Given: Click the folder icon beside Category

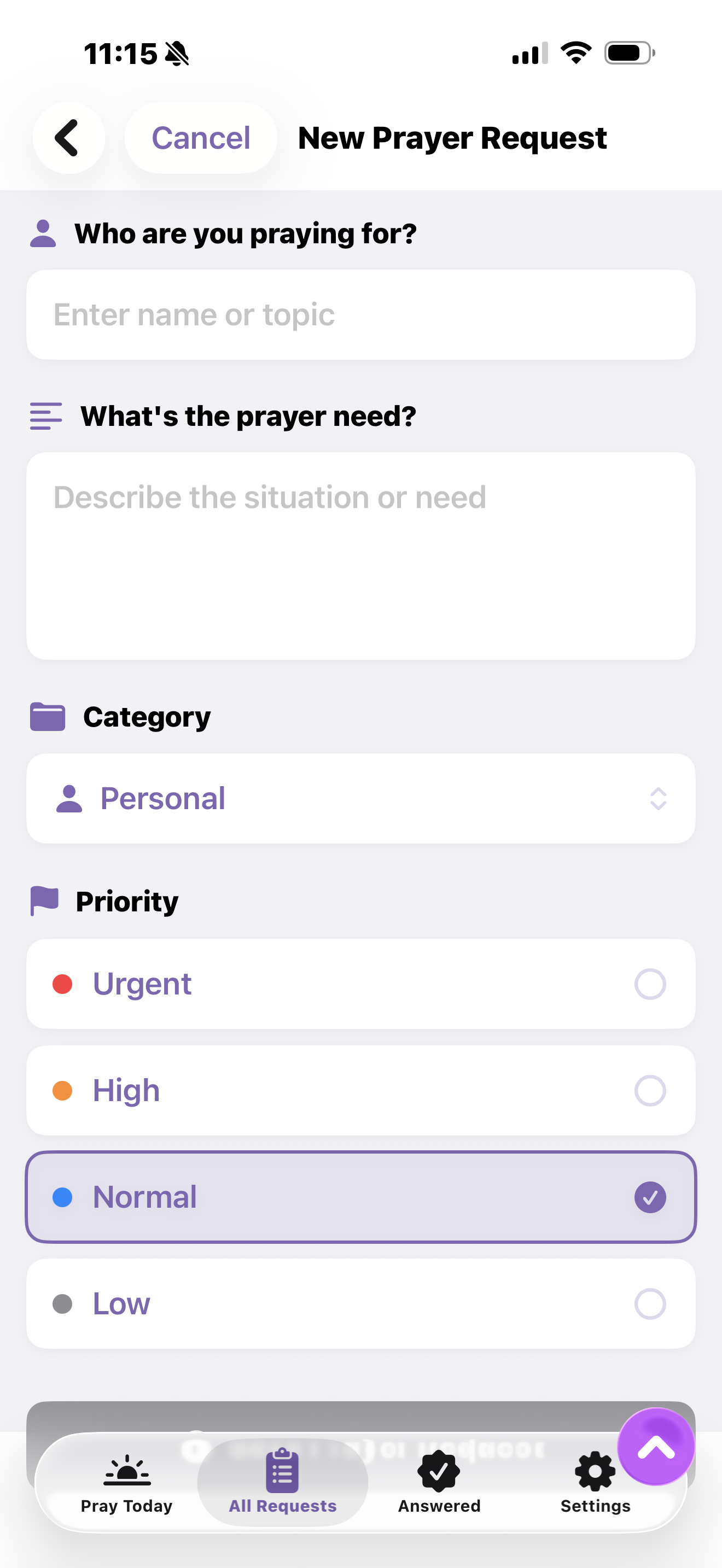Looking at the screenshot, I should (x=47, y=716).
